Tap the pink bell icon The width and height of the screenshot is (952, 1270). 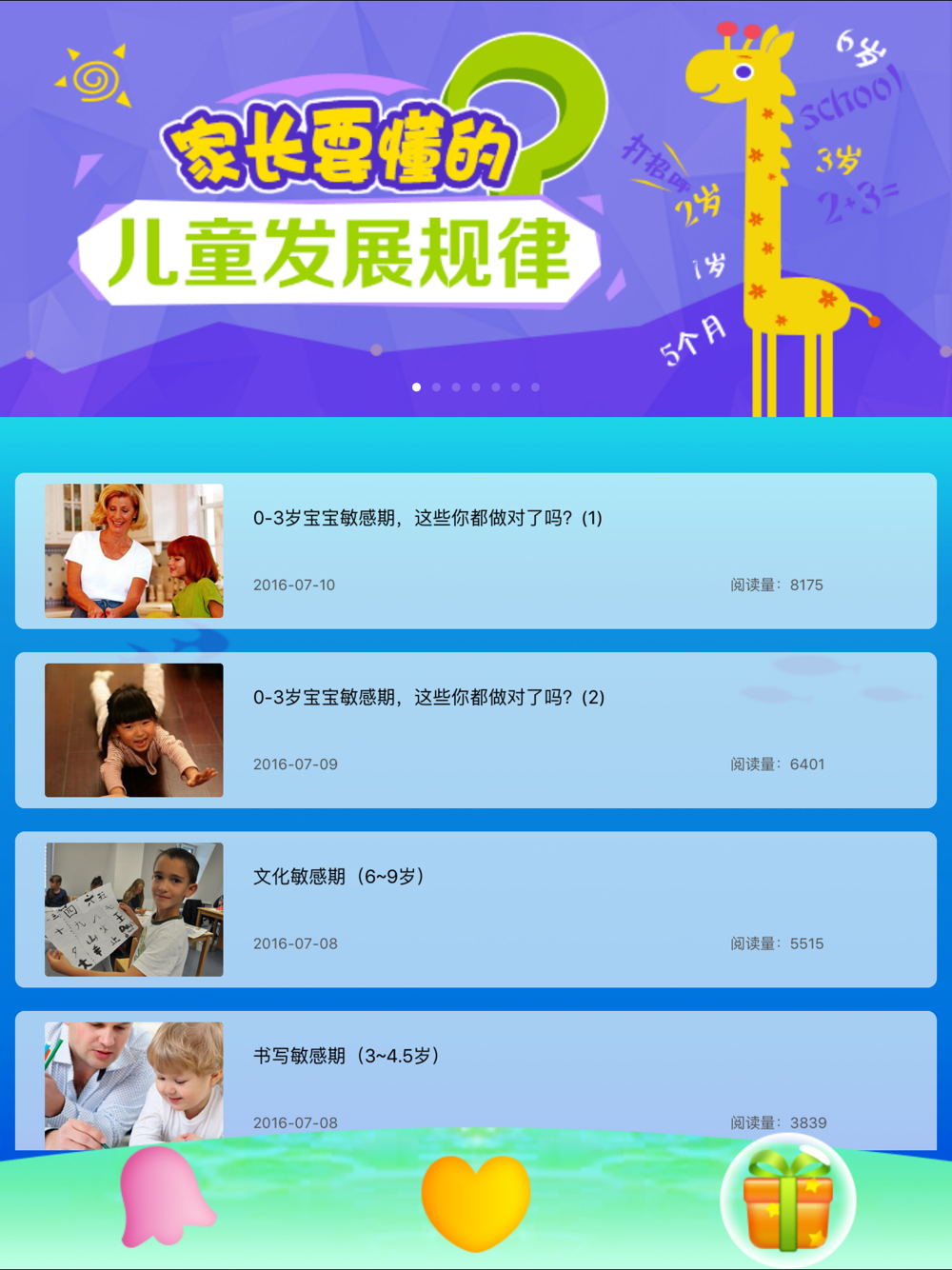pyautogui.click(x=166, y=1197)
